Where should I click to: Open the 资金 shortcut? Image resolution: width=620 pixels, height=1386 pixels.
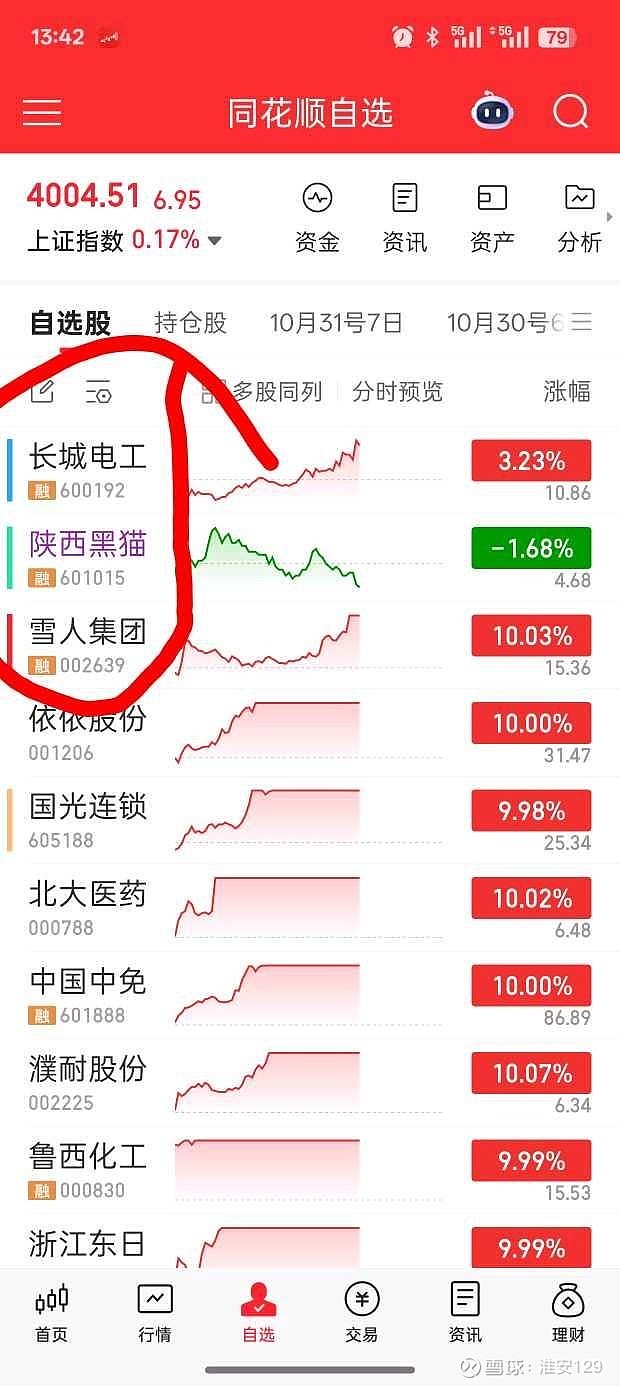[317, 217]
